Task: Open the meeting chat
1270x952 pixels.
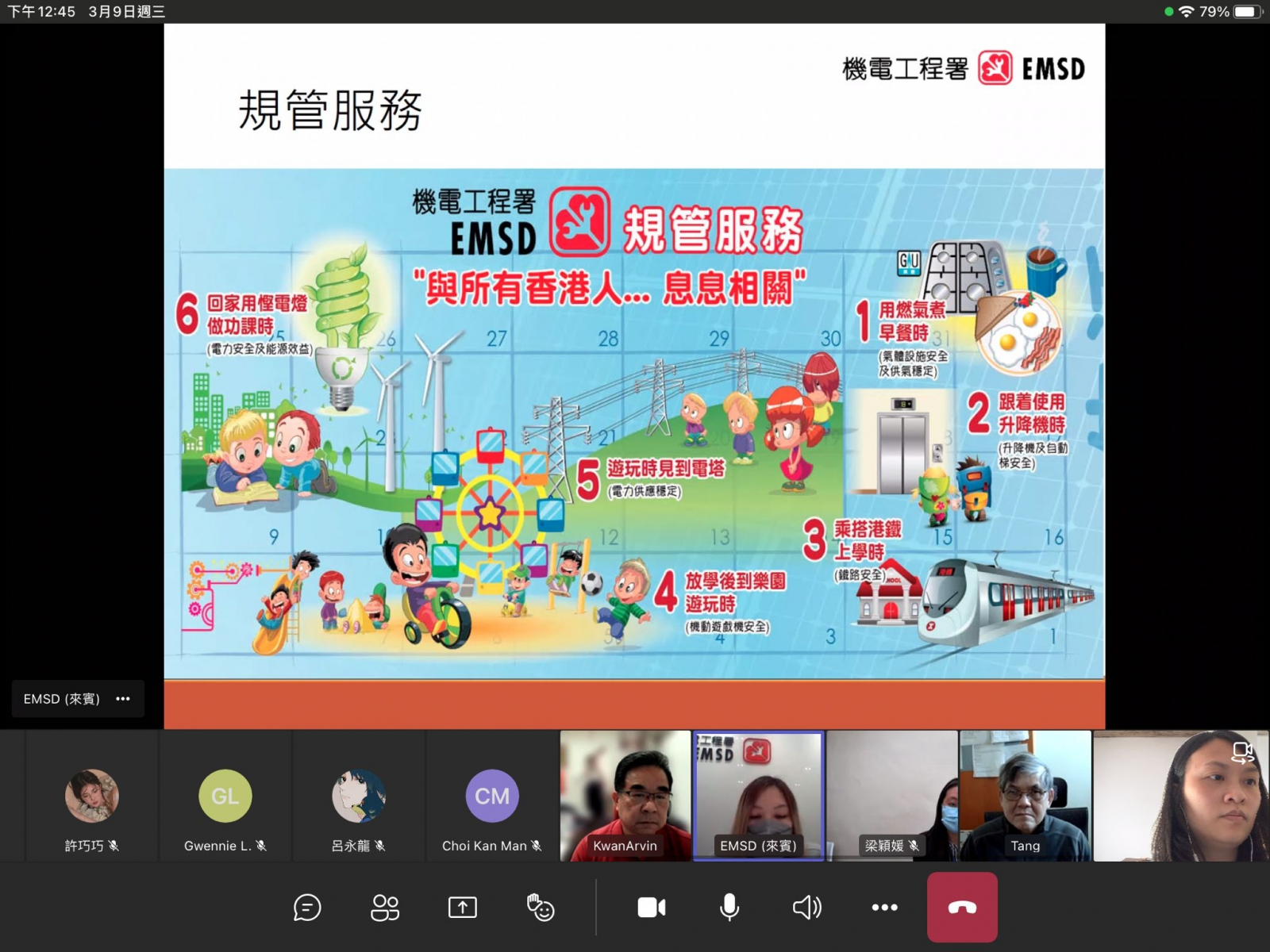Action: (307, 907)
